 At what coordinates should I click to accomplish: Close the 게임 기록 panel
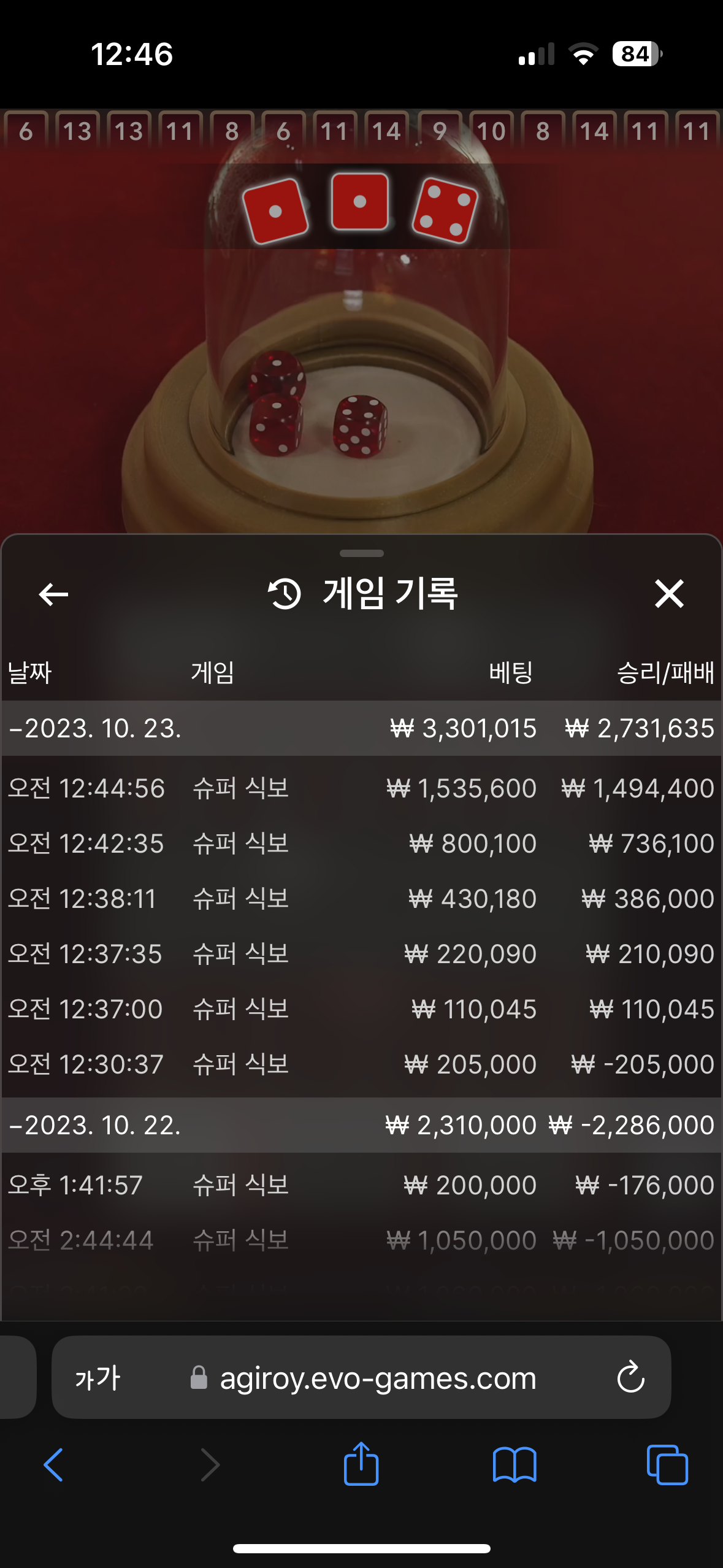coord(669,594)
